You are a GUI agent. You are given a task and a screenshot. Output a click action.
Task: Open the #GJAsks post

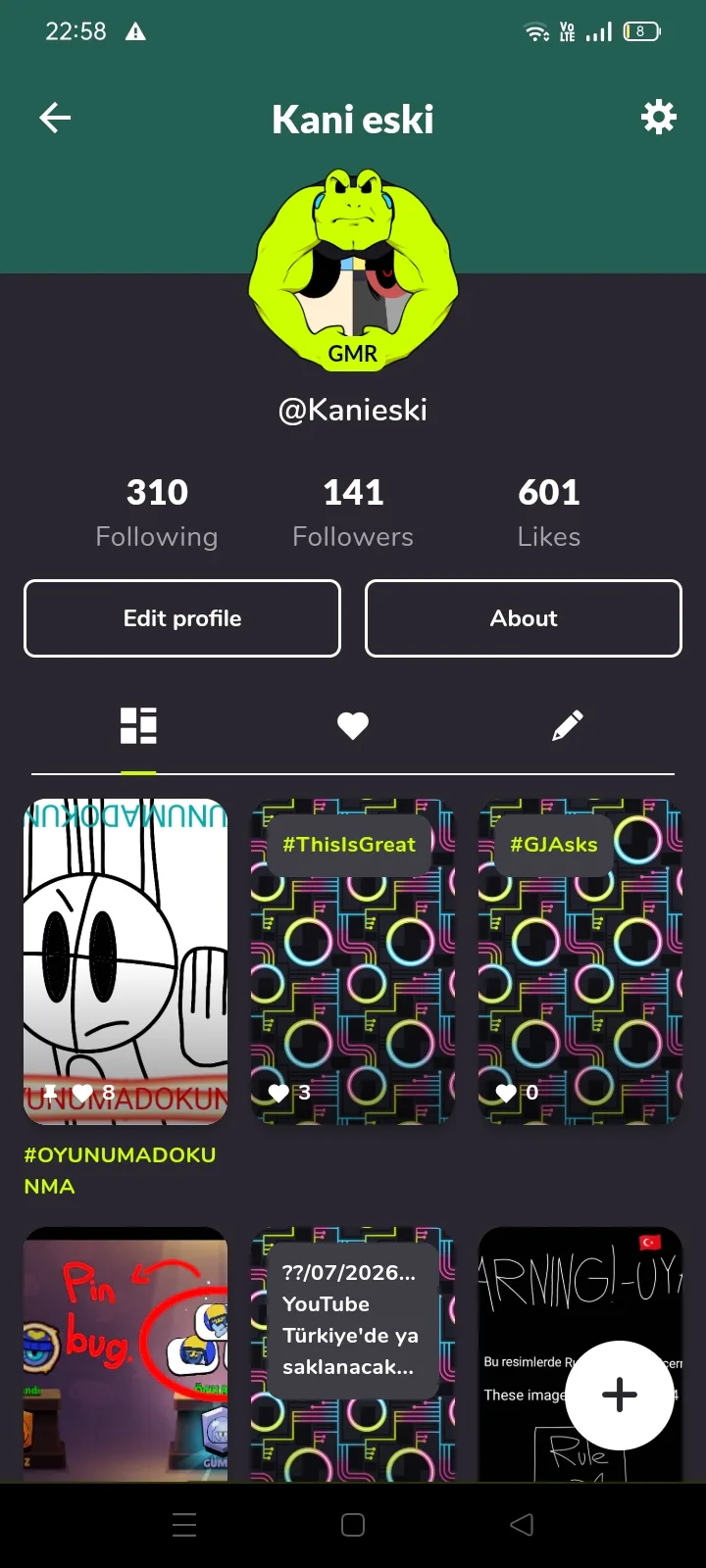[x=580, y=960]
